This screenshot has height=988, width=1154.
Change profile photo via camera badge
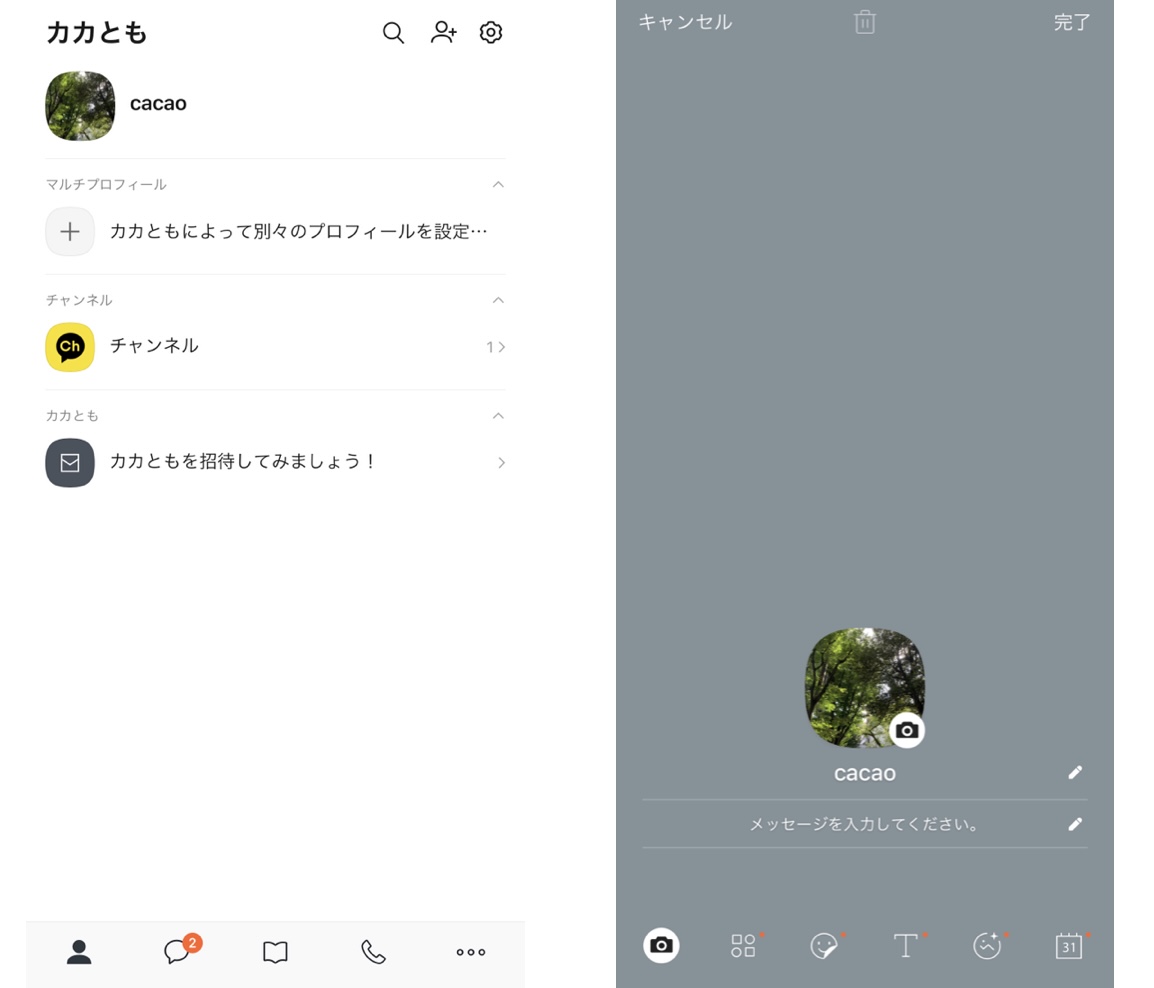(x=906, y=730)
